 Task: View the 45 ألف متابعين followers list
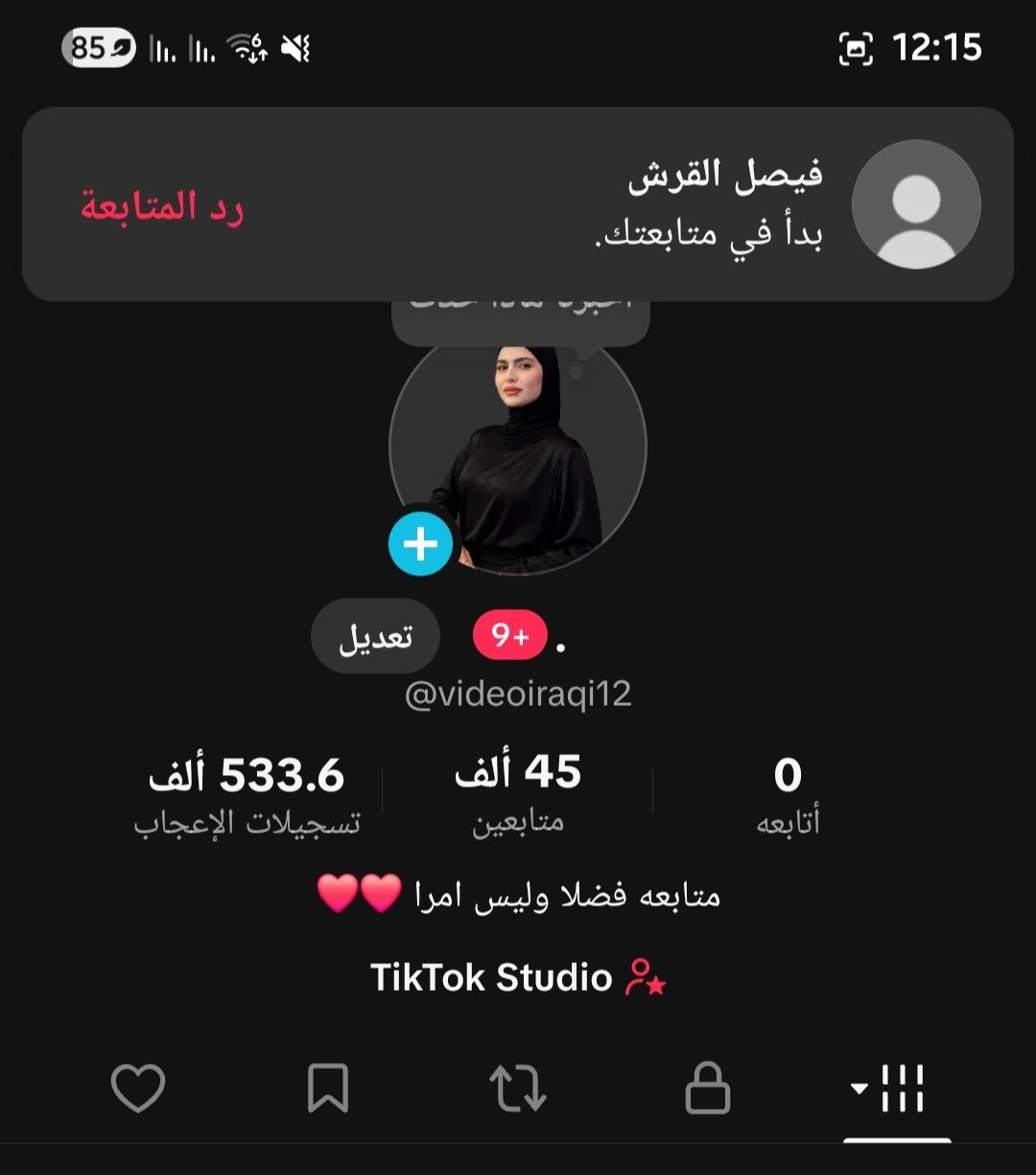[x=518, y=794]
